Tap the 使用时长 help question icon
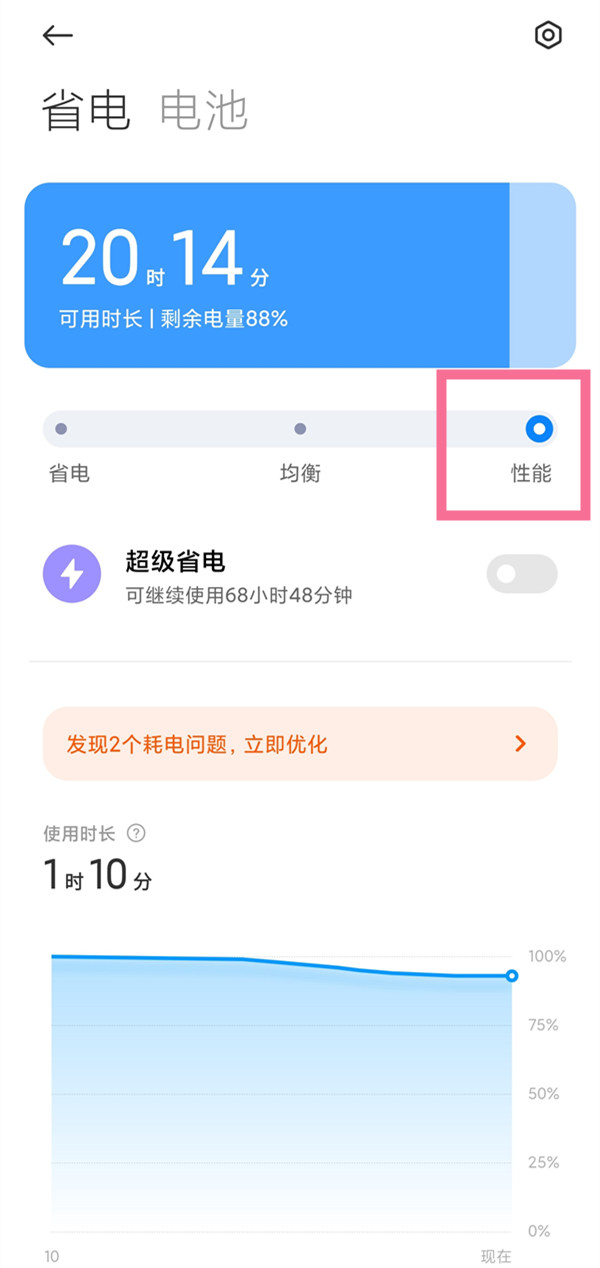 tap(137, 833)
